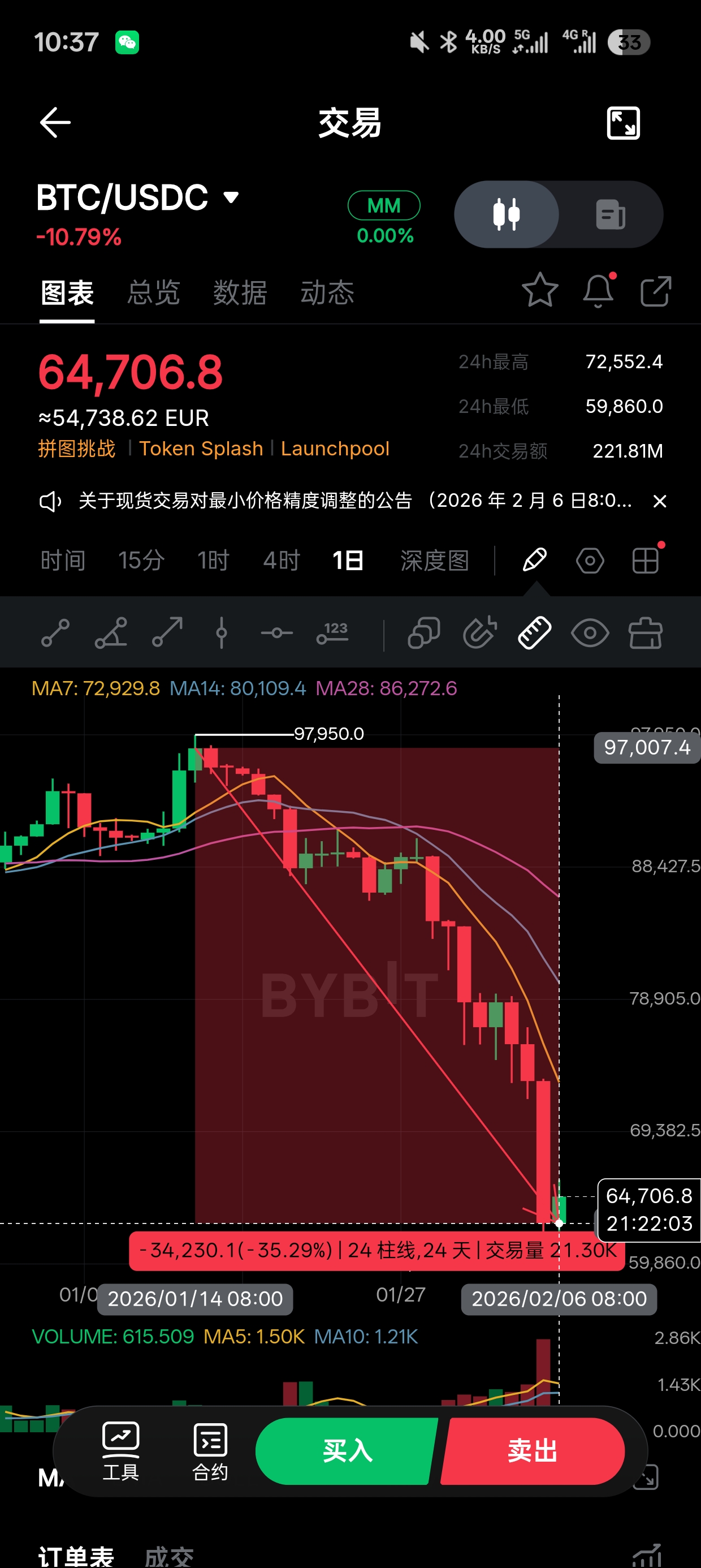Viewport: 701px width, 1568px height.
Task: Switch to the 数据 tab
Action: pyautogui.click(x=240, y=293)
